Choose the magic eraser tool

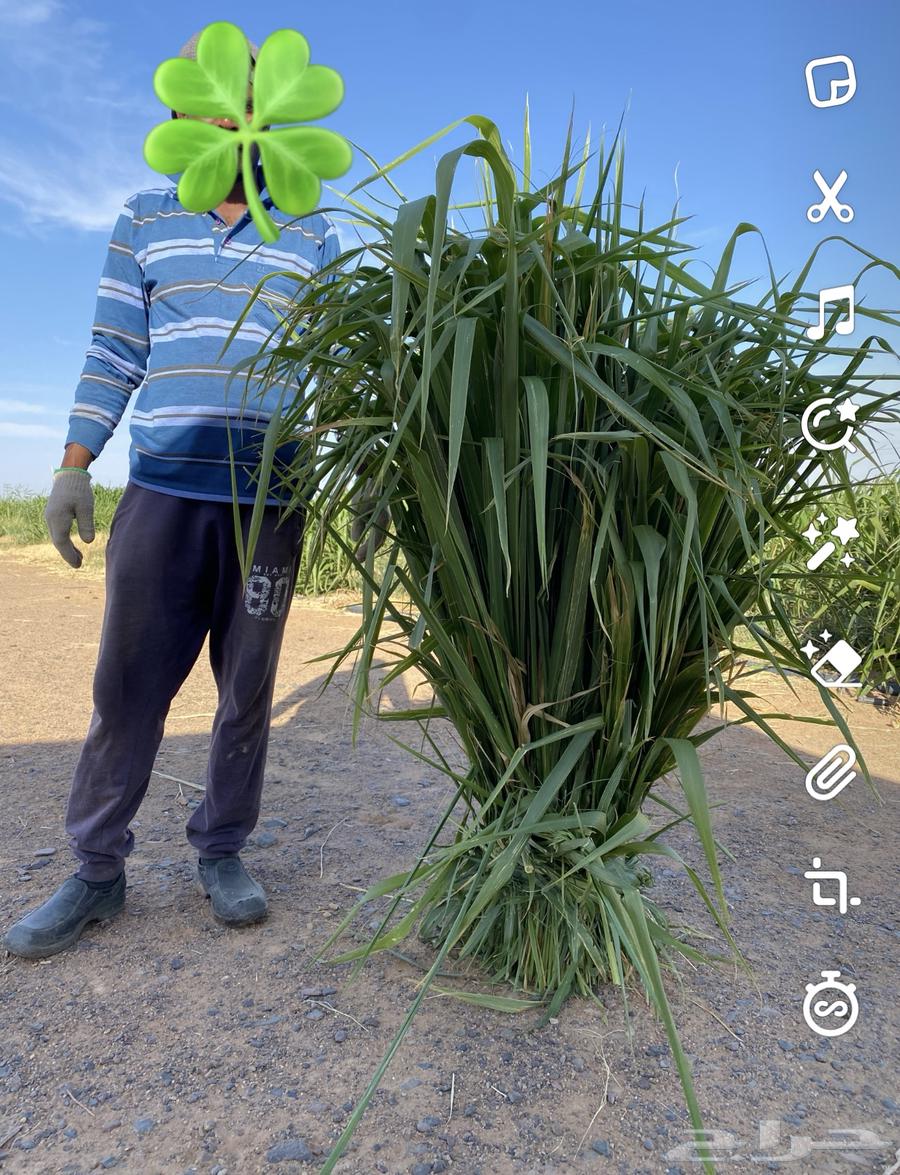tap(831, 659)
